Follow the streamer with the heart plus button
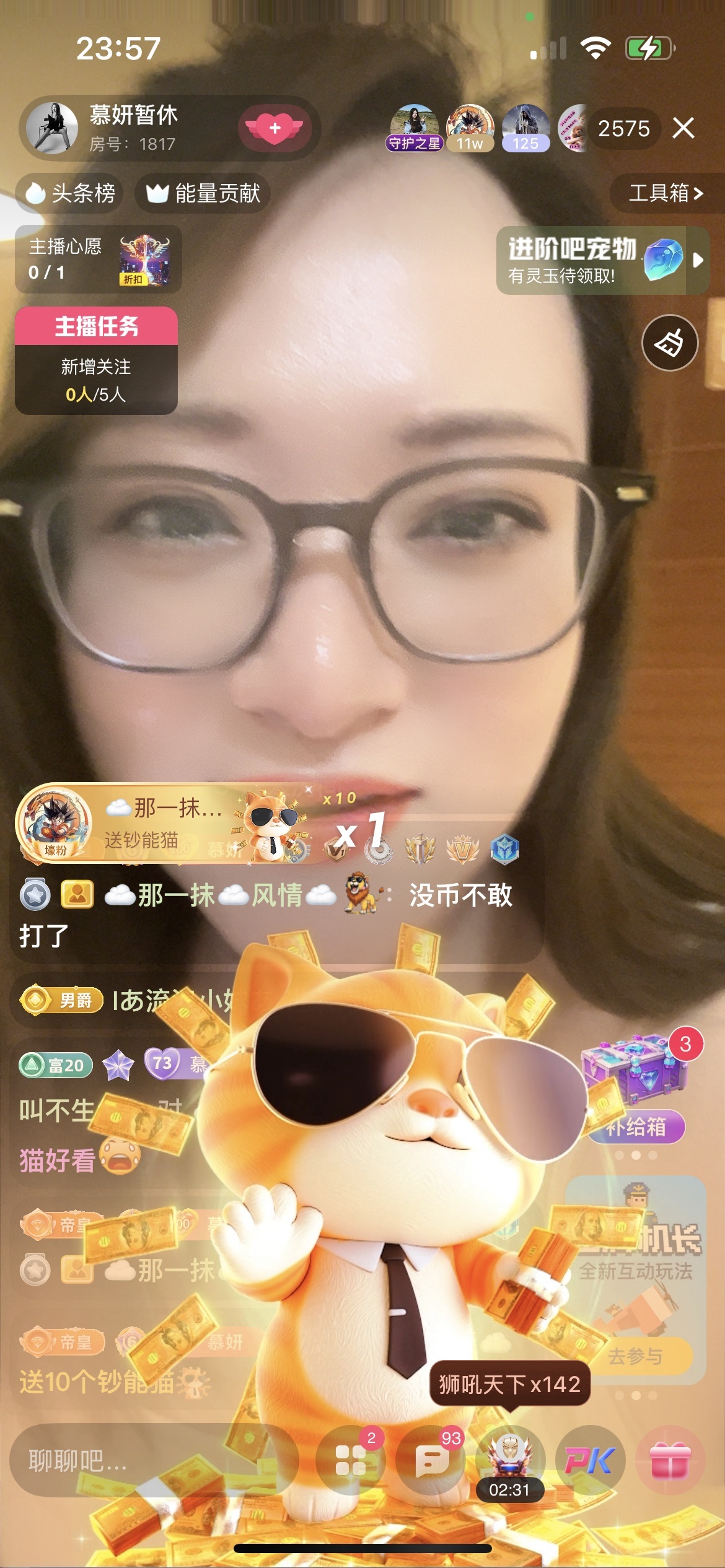The image size is (725, 1568). pos(275,128)
